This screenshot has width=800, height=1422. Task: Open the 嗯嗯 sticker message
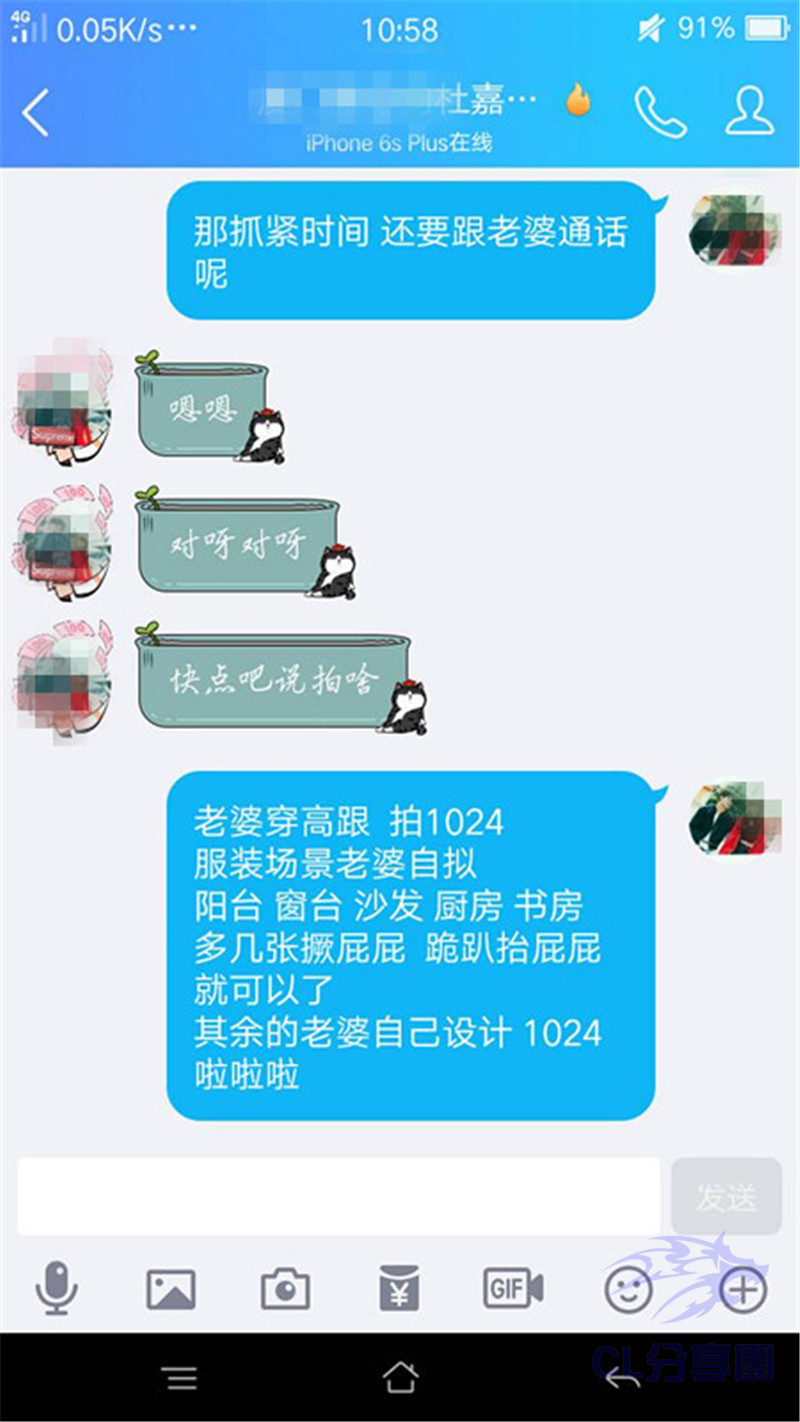point(212,409)
